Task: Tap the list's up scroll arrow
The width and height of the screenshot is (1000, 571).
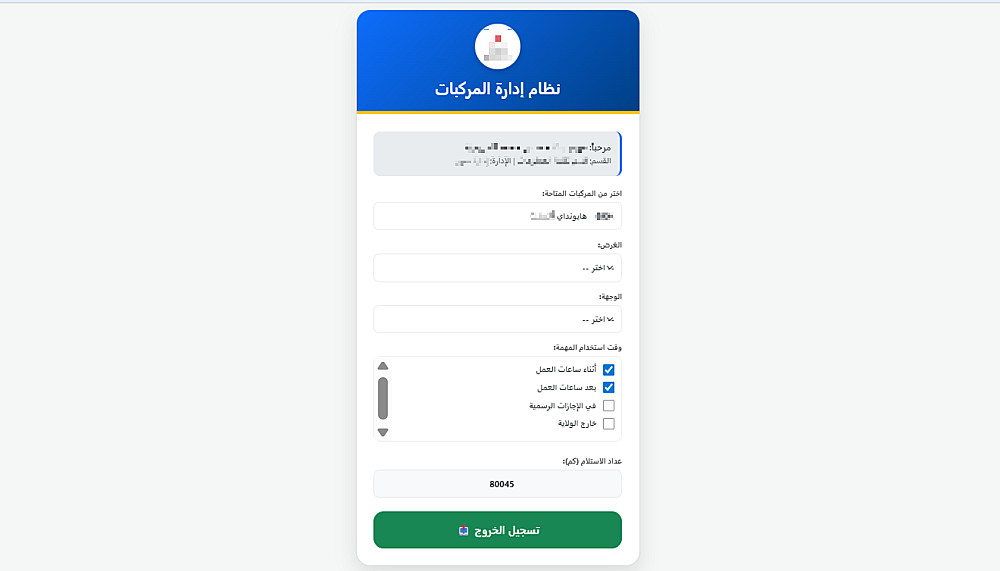Action: (x=383, y=366)
